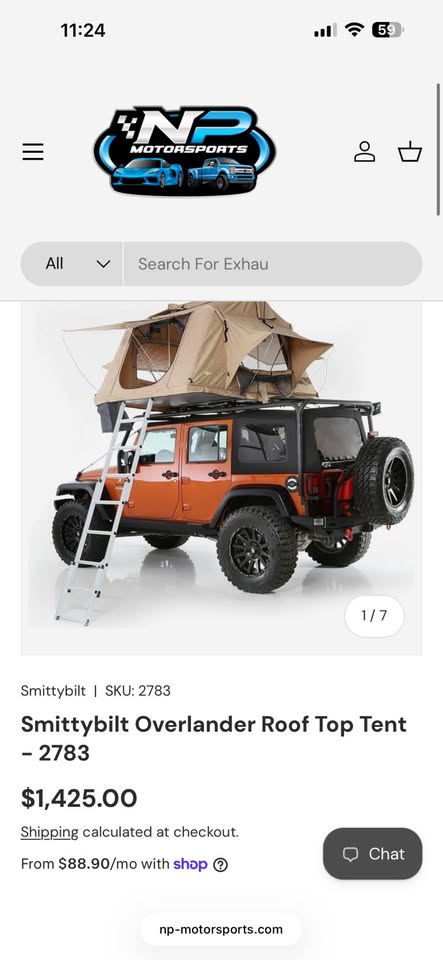Tap the NP Motorsports logo to go home
The image size is (443, 960).
pyautogui.click(x=184, y=151)
